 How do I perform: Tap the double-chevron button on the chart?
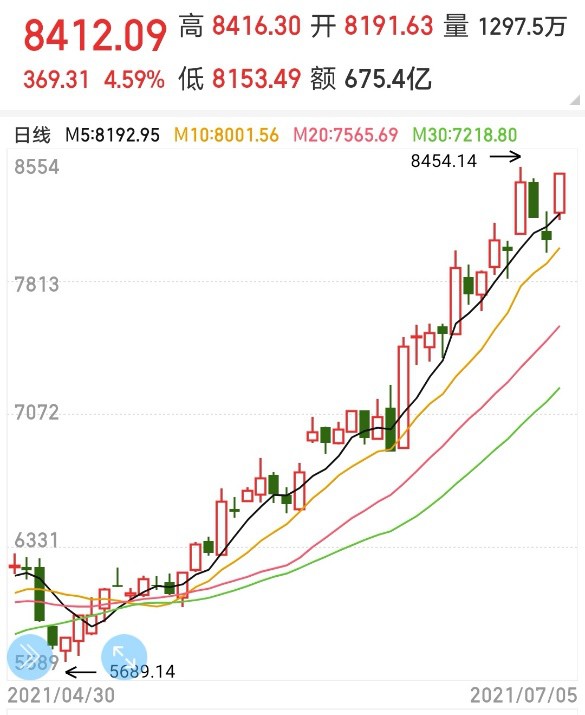point(30,657)
